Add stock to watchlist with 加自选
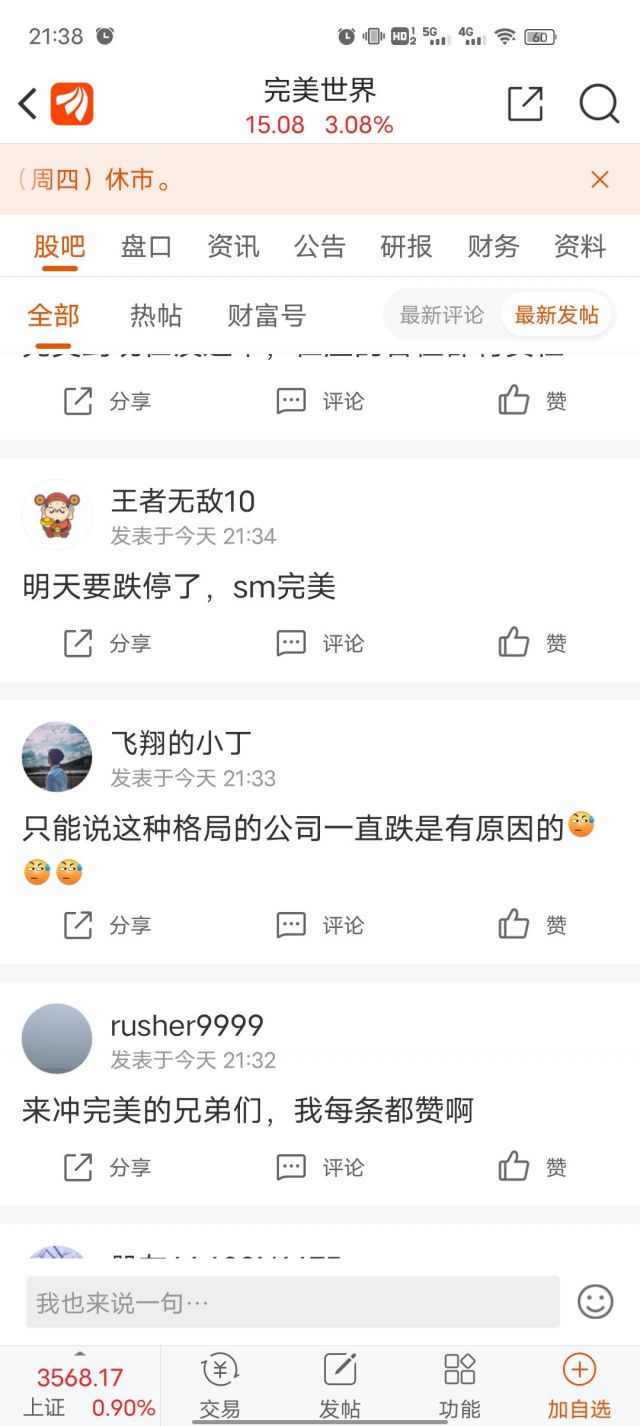 (579, 1386)
